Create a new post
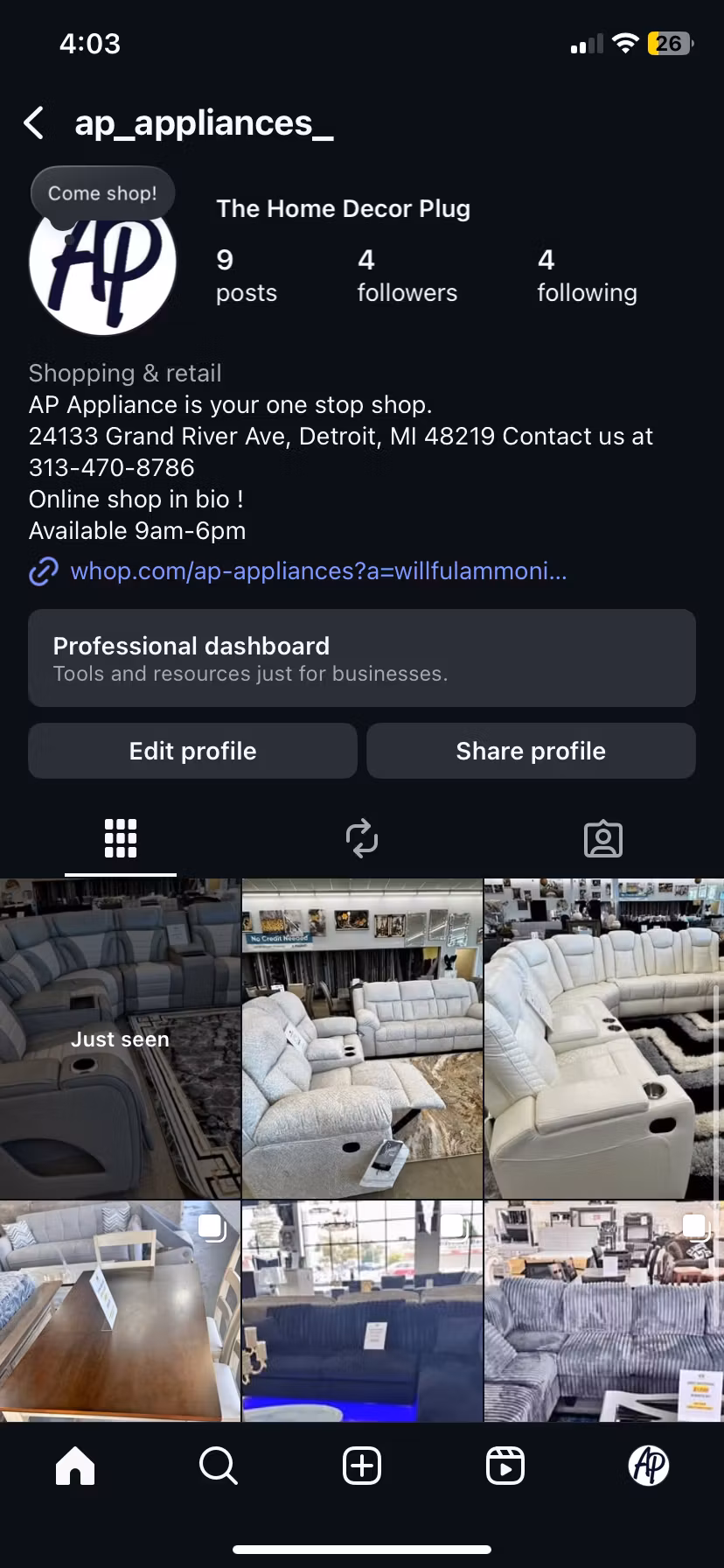The height and width of the screenshot is (1568, 724). pyautogui.click(x=362, y=1465)
